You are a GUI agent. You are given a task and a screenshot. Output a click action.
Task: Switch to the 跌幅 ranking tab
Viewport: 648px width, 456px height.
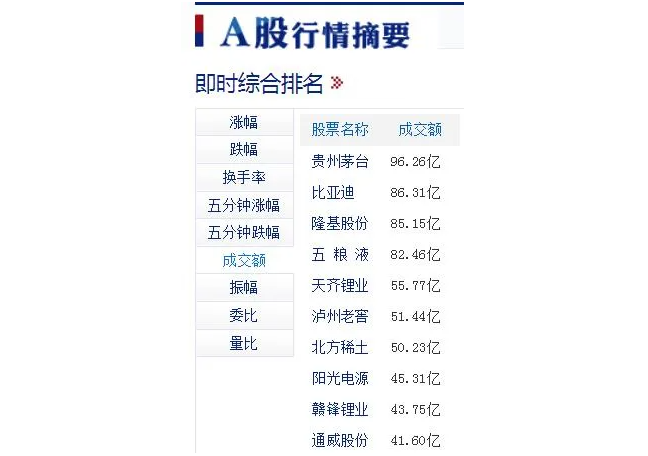[244, 150]
